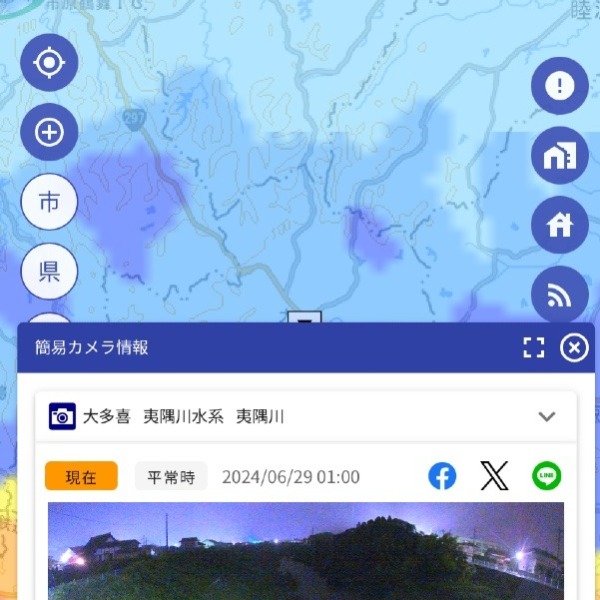
Task: Open the RSS feed button
Action: click(559, 294)
